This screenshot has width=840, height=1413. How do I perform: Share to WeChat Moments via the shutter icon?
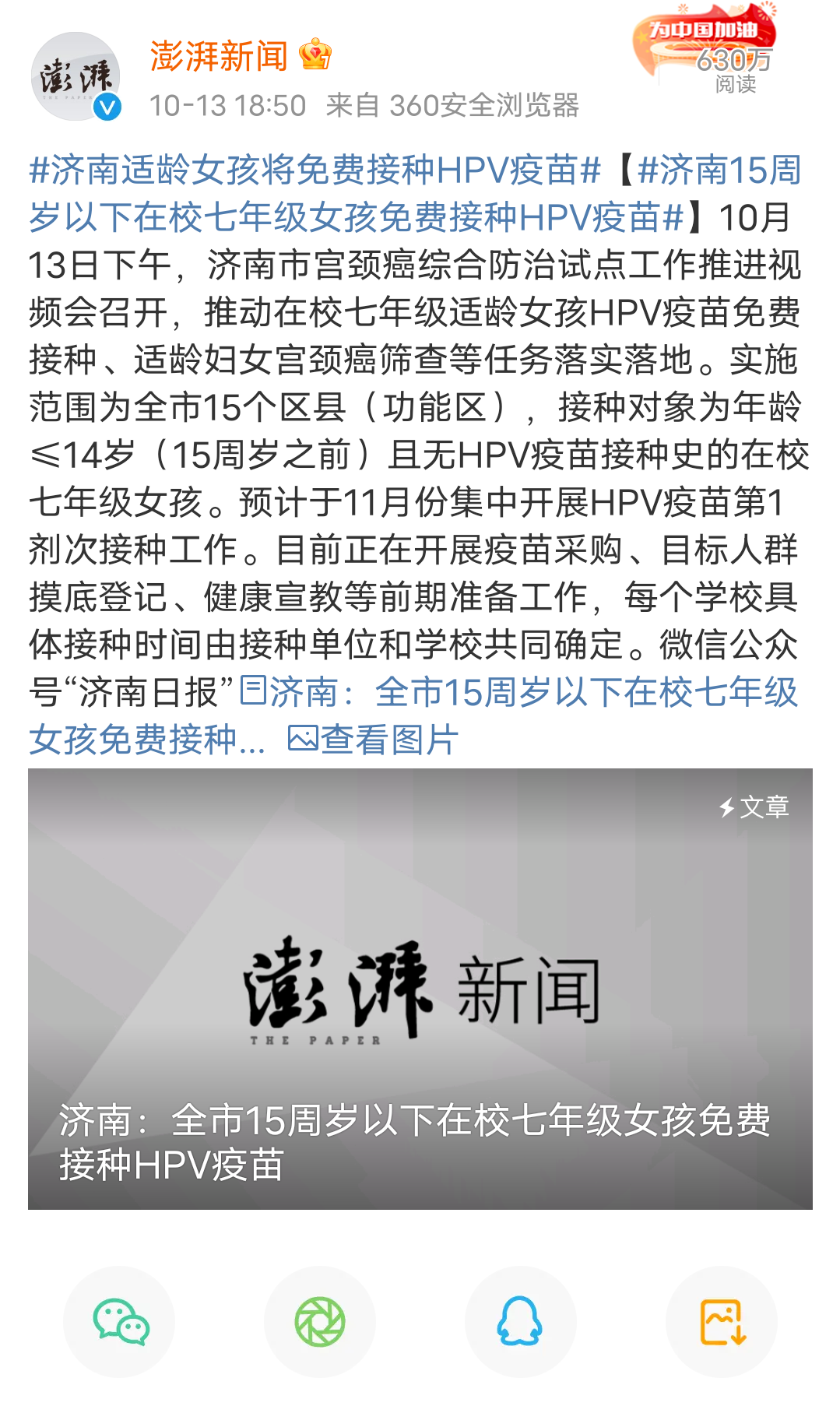pos(320,1321)
